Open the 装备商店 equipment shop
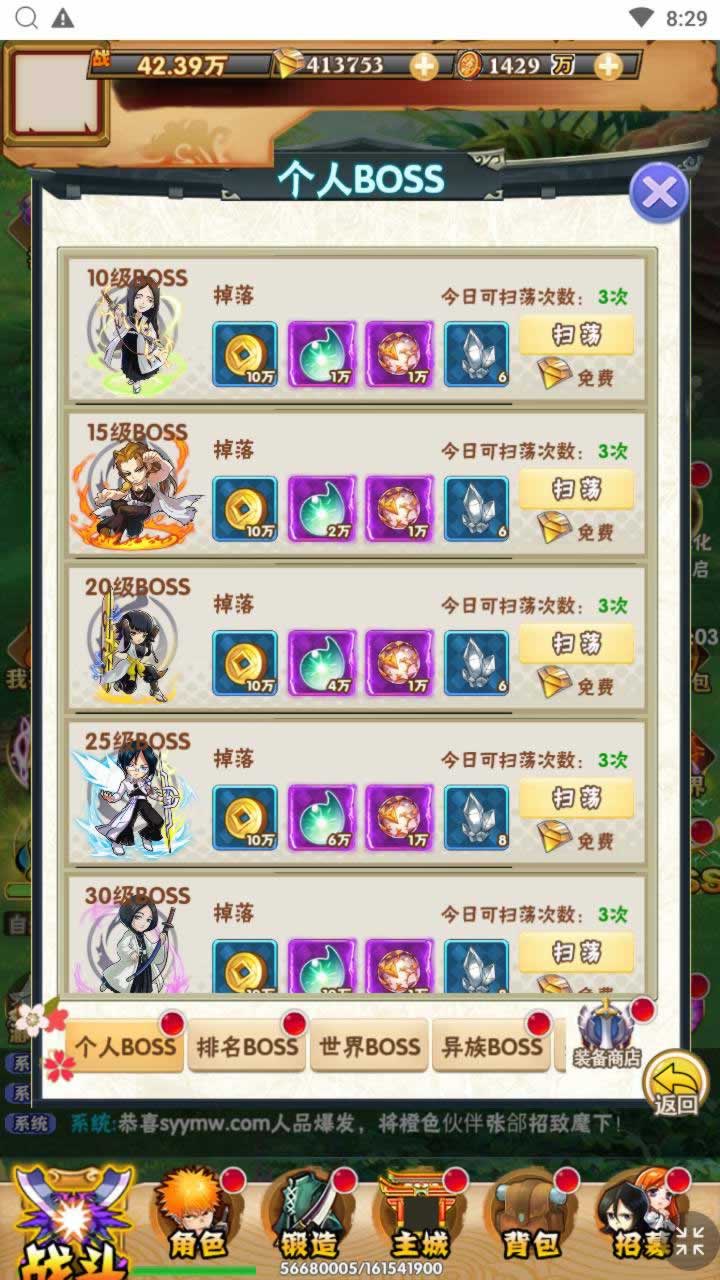The height and width of the screenshot is (1280, 720). tap(607, 1035)
